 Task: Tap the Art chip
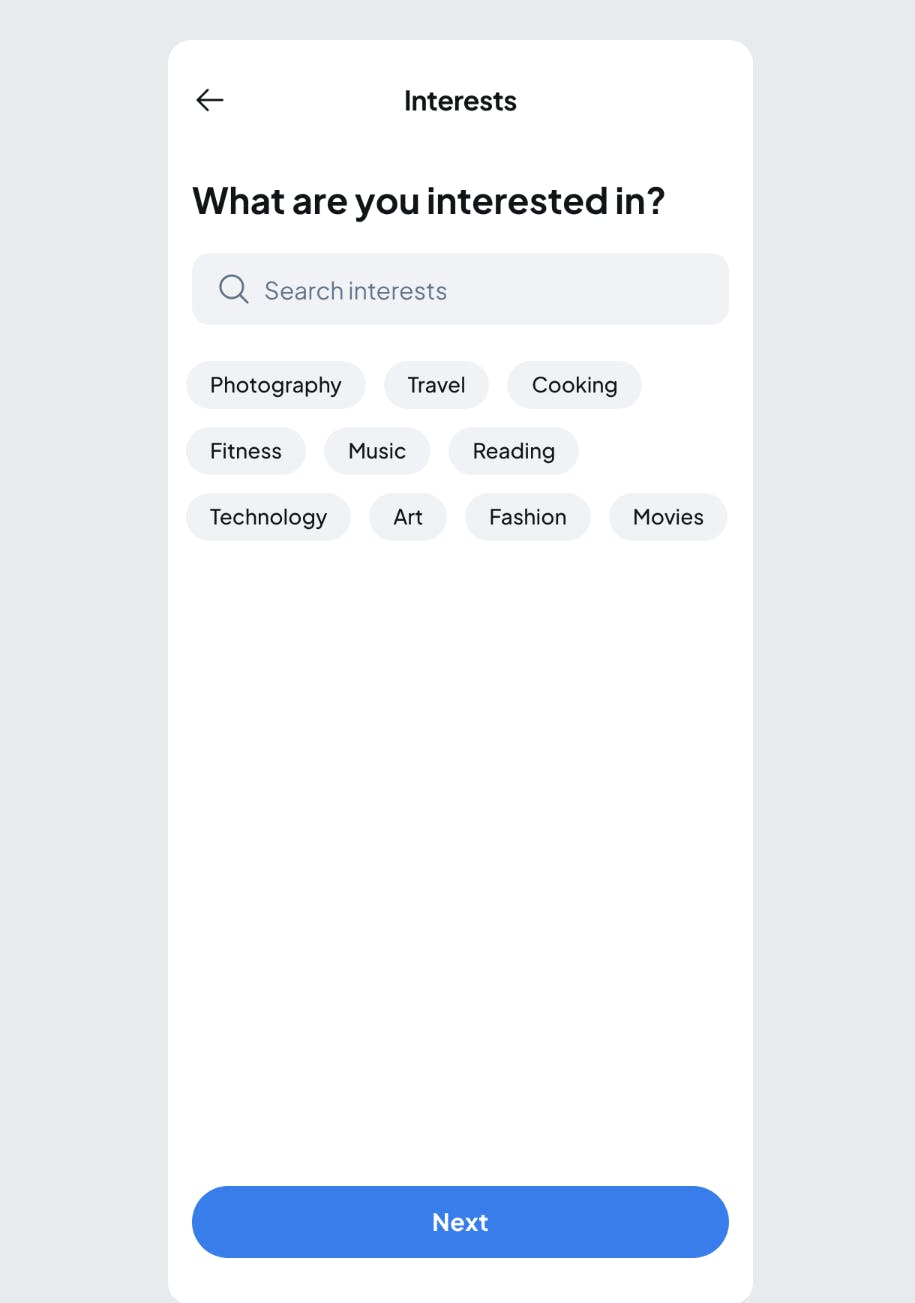408,517
